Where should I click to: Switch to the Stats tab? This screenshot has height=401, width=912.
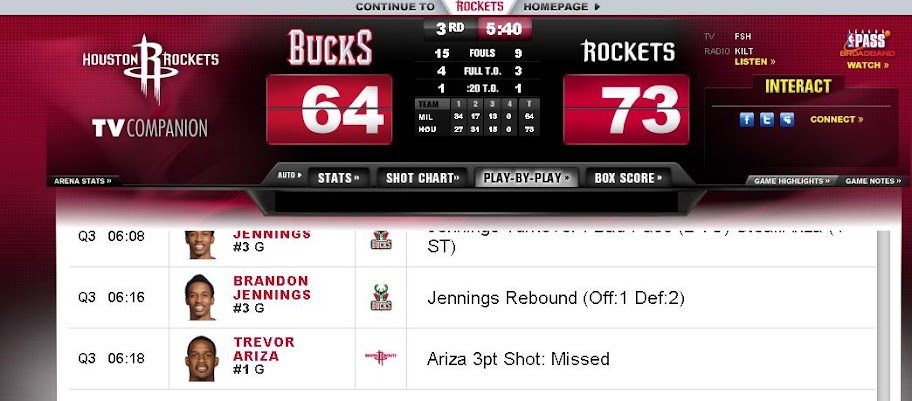338,178
